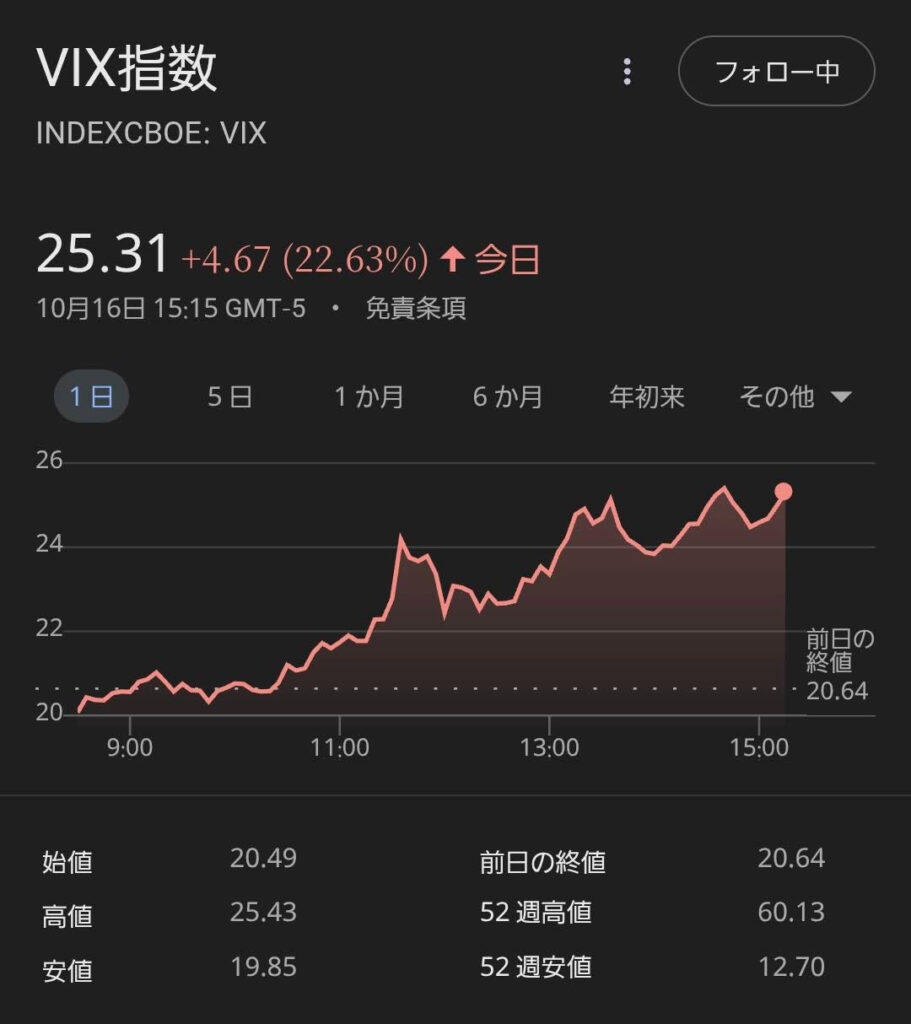The height and width of the screenshot is (1024, 911).
Task: Show the 1か月 chart range
Action: click(369, 397)
